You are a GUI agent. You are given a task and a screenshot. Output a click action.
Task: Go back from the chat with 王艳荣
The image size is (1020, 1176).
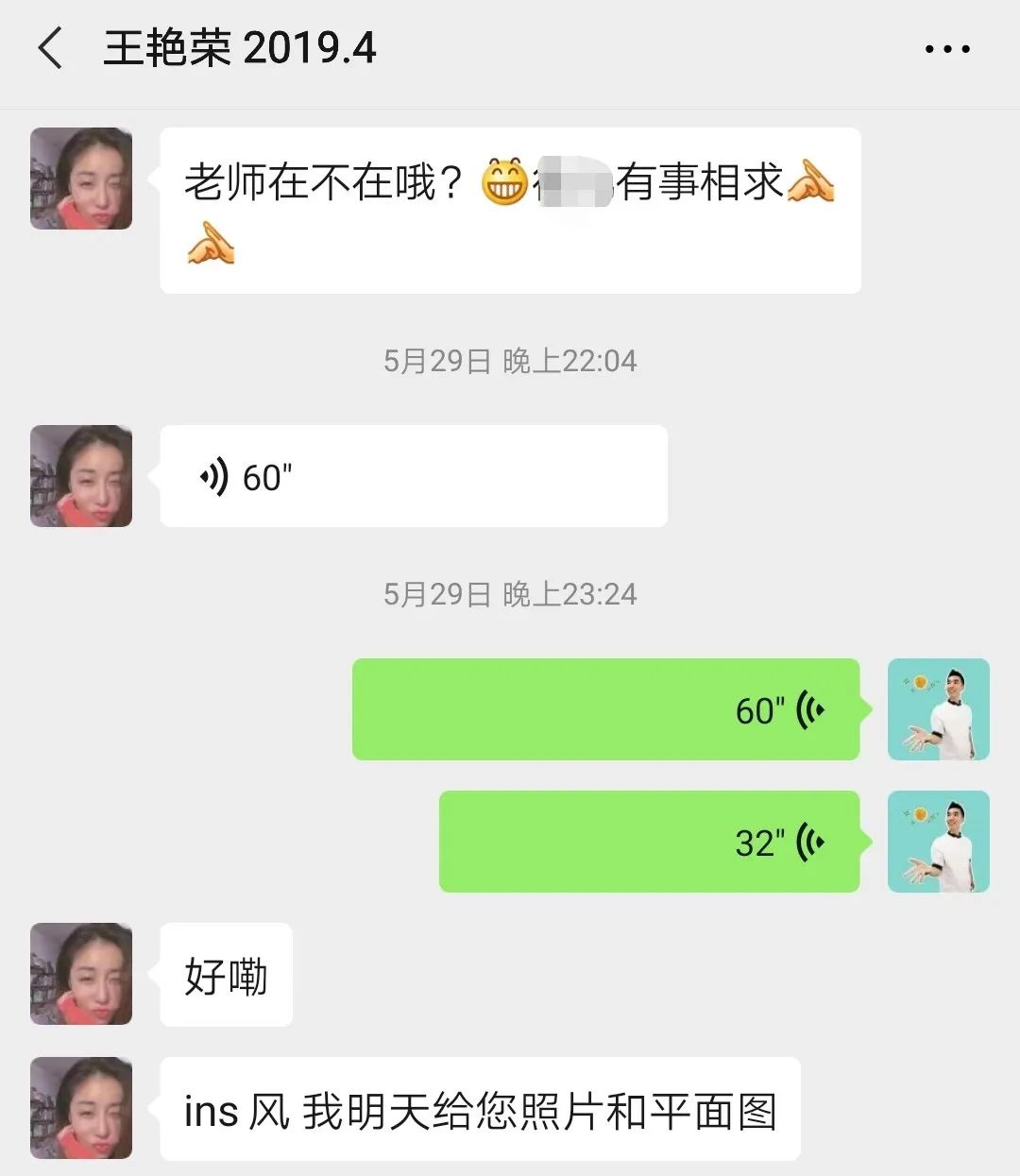pos(50,48)
